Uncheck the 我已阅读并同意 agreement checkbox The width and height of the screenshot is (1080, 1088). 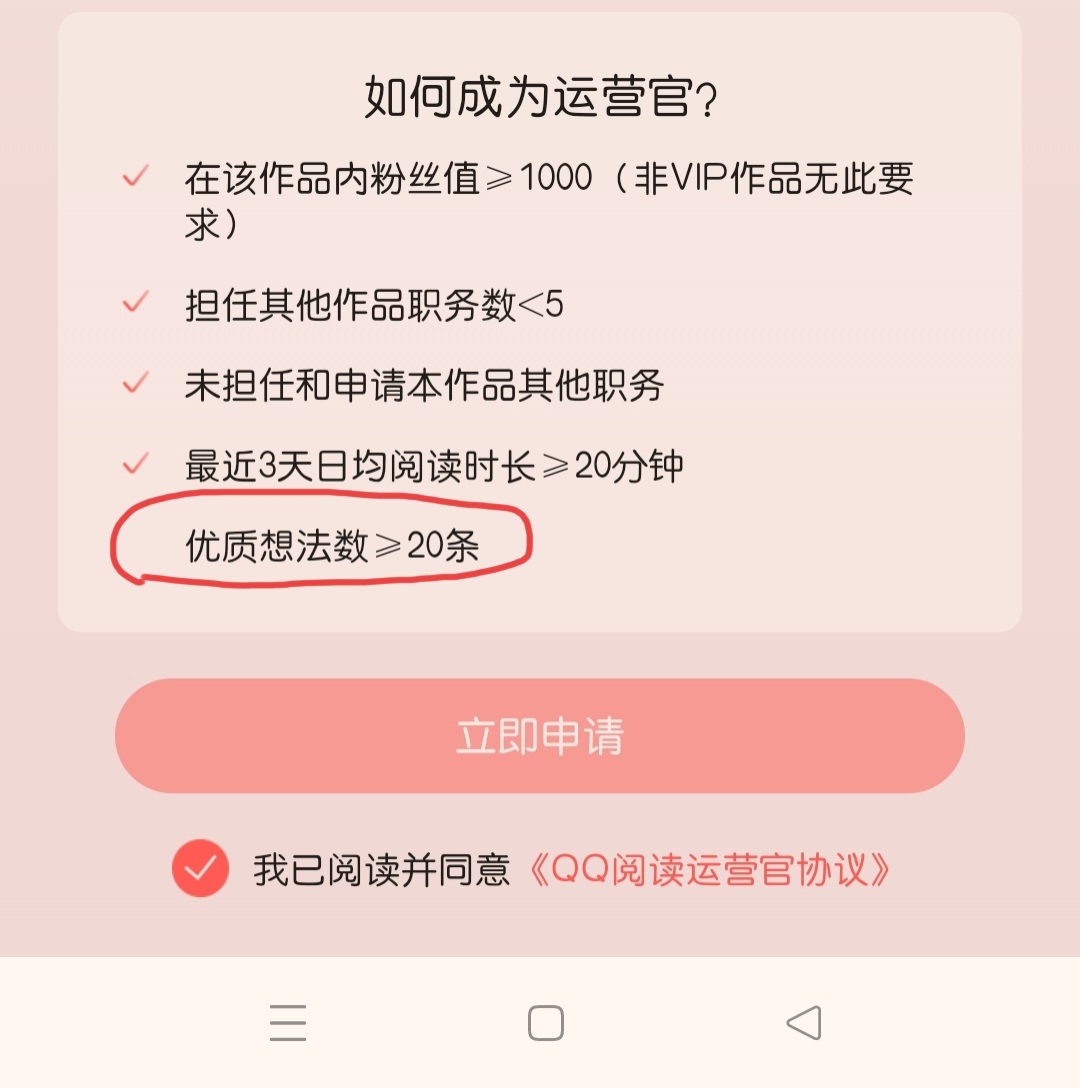tap(200, 868)
